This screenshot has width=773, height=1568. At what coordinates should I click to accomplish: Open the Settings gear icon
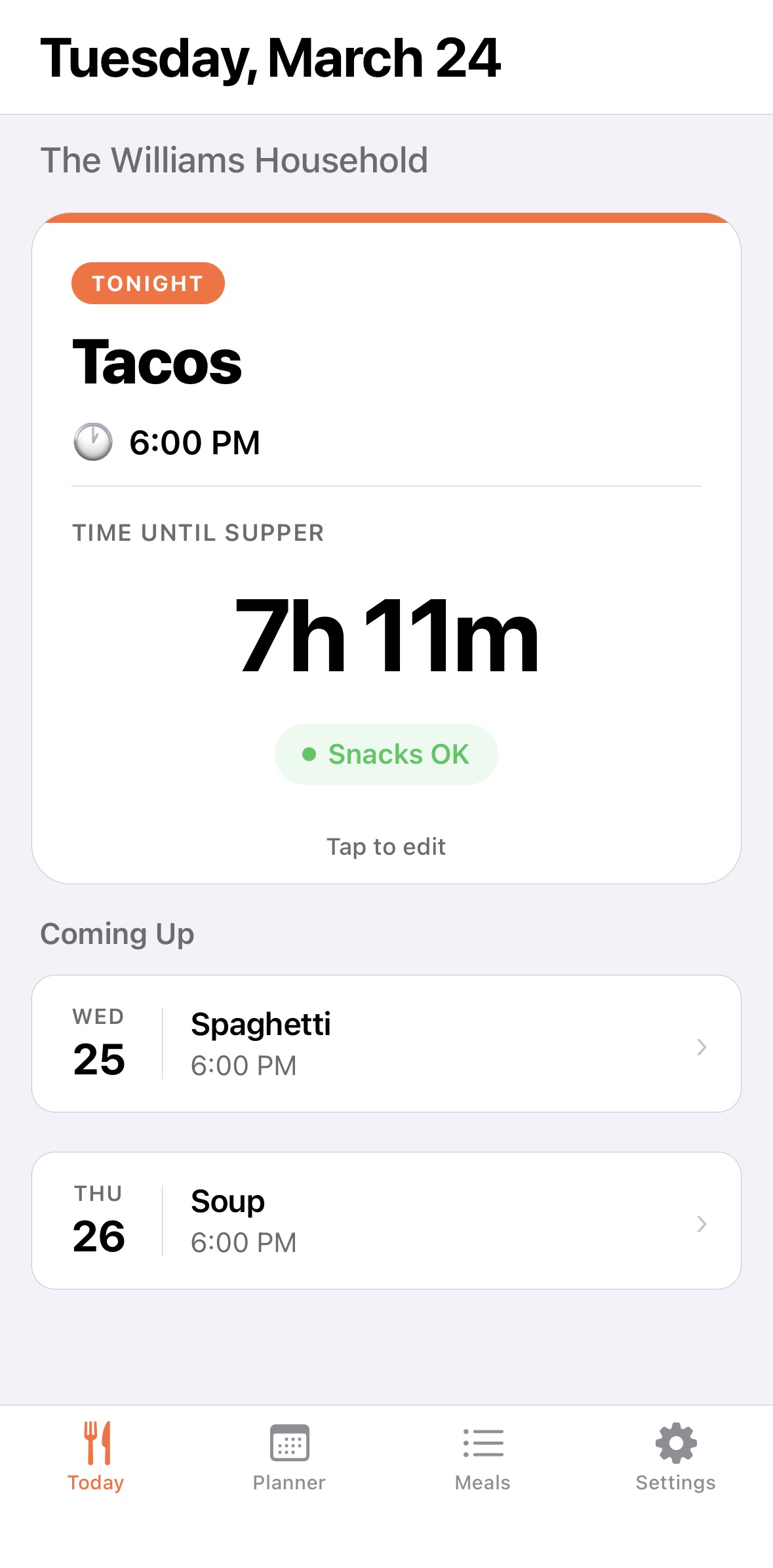[675, 1443]
